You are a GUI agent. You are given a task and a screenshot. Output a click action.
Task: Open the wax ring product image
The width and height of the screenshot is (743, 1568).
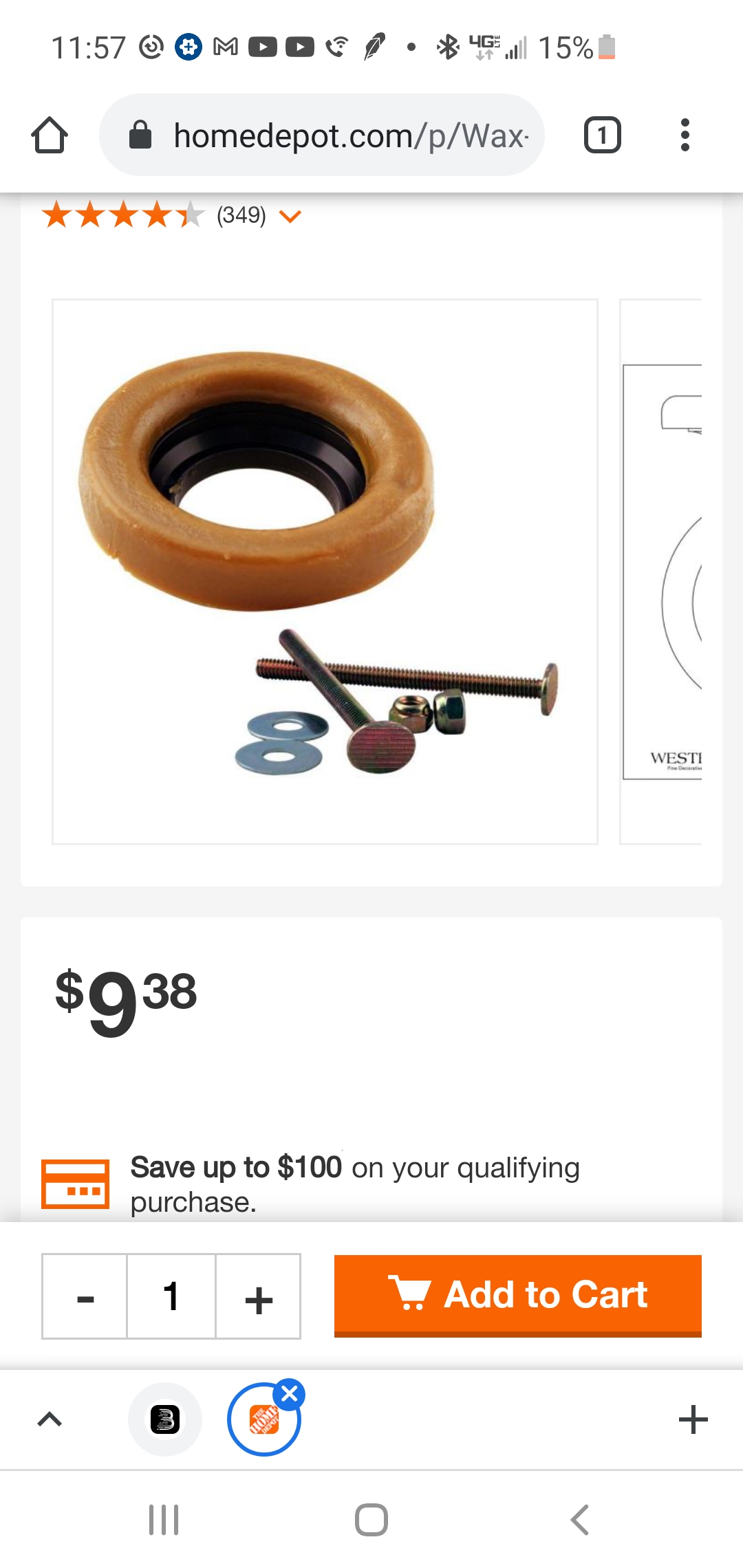[325, 571]
